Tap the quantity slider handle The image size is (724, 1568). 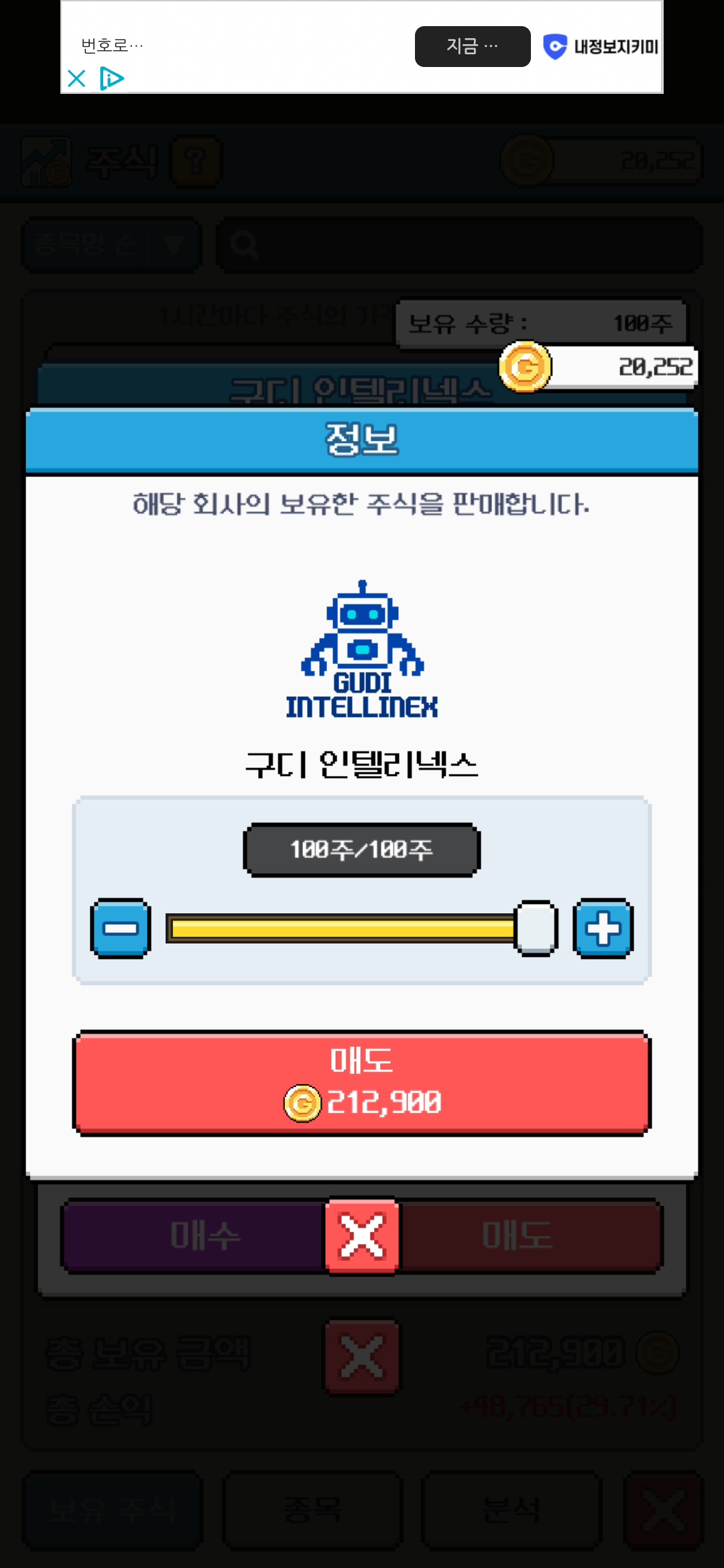point(535,929)
